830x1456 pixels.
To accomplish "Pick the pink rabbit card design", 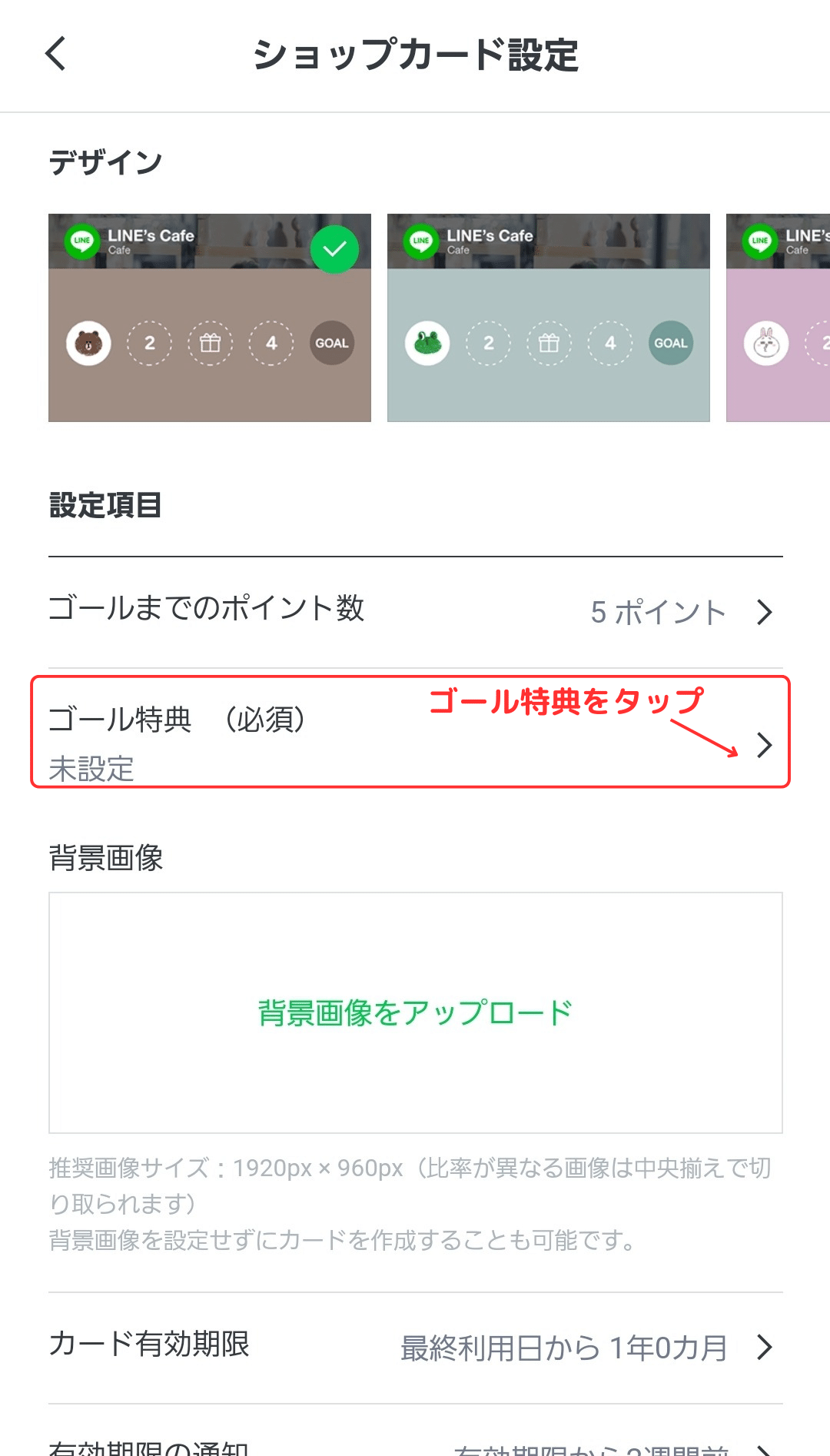I will (778, 317).
